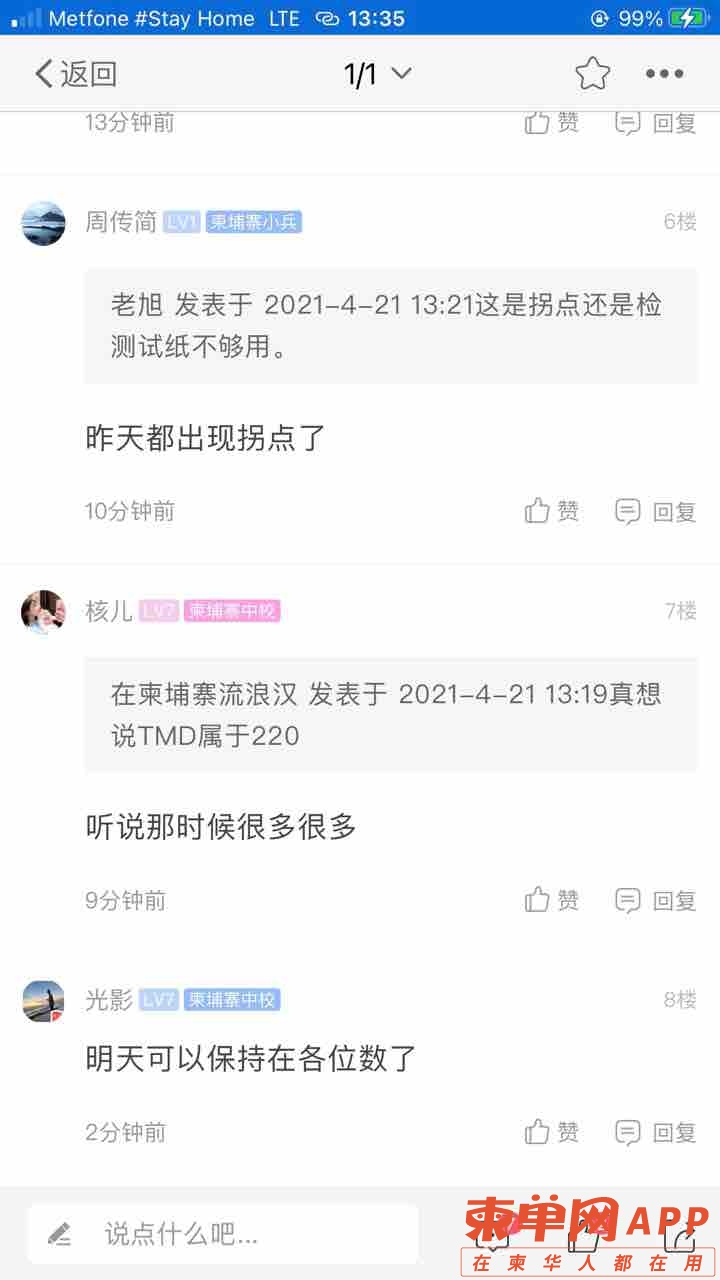Favorite this thread with the star icon
The image size is (720, 1280).
point(592,74)
